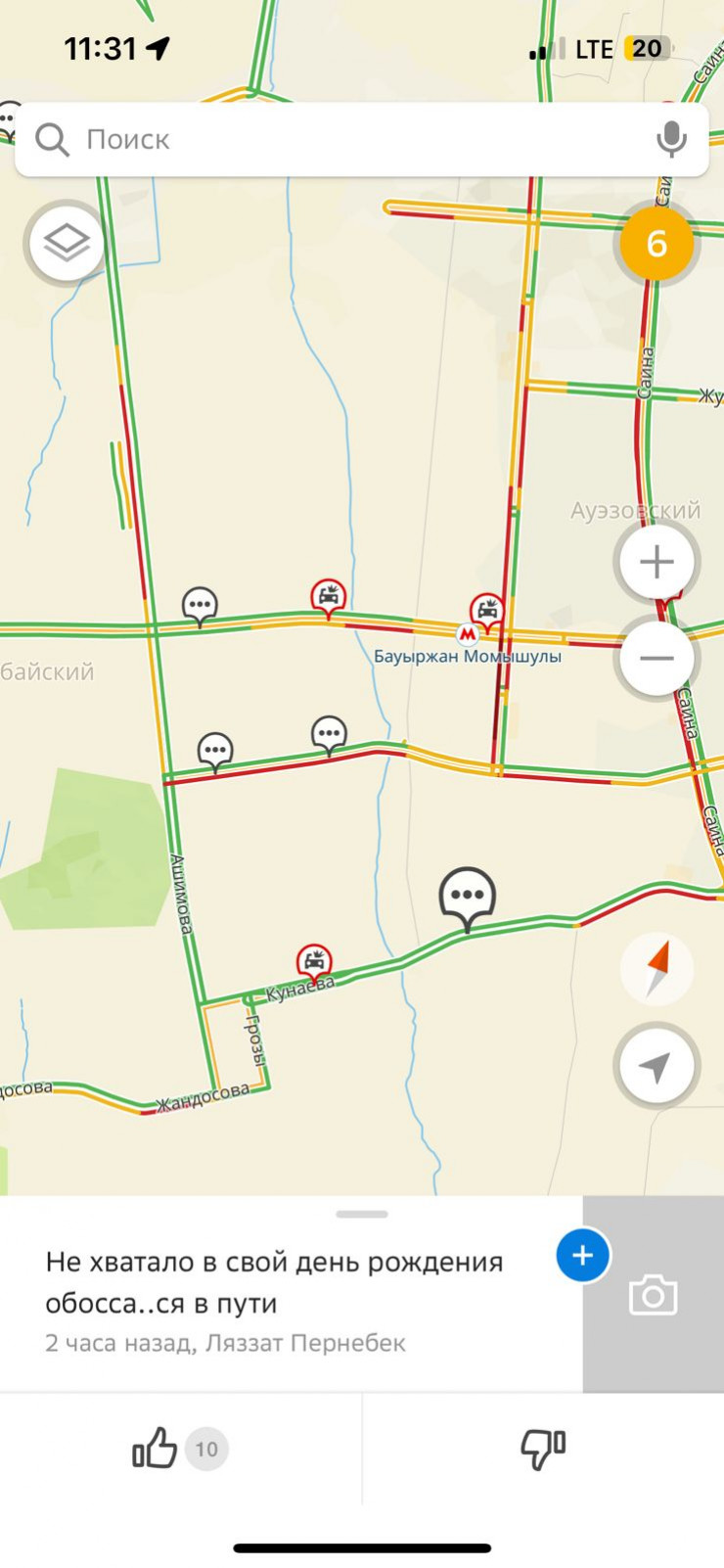Open the map layers menu
724x1568 pixels.
(67, 242)
